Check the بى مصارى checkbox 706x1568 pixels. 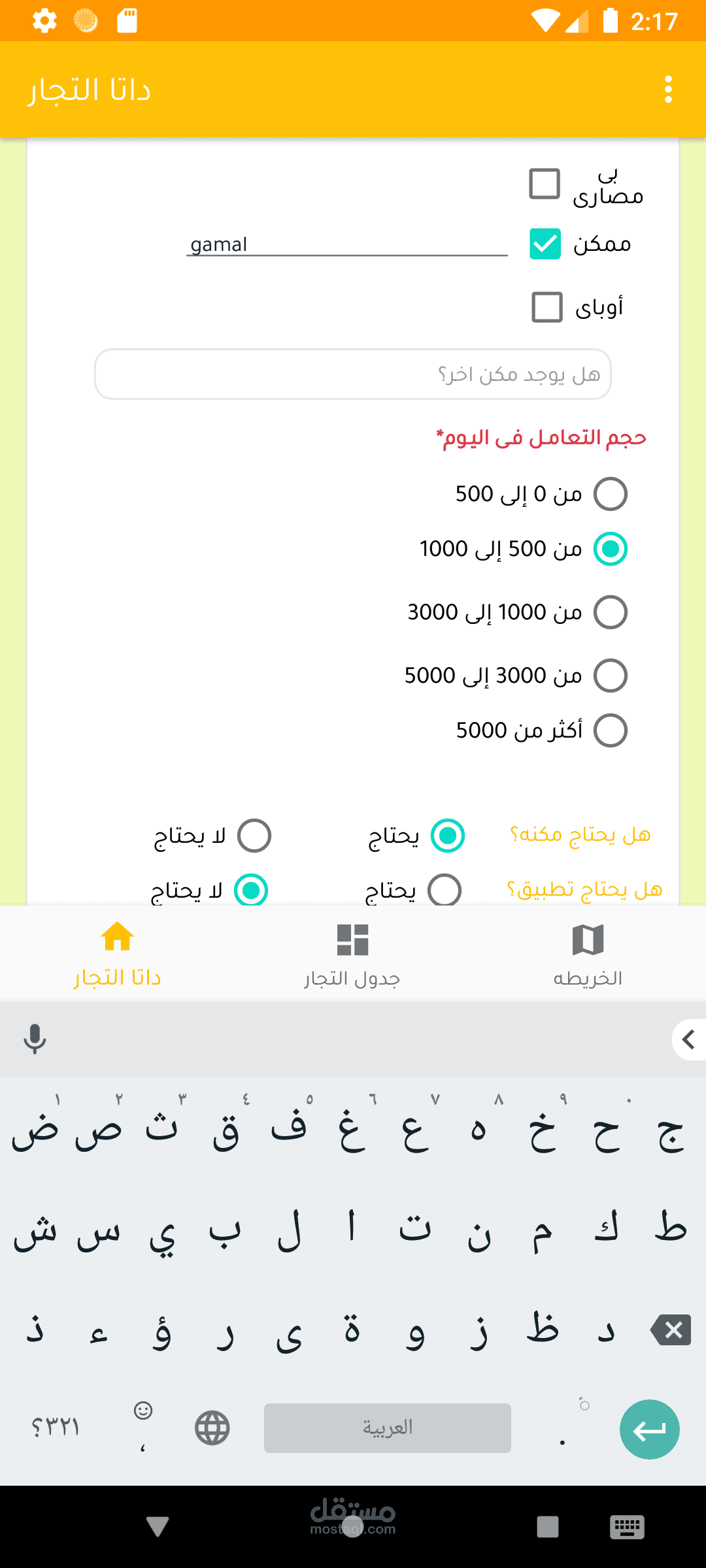coord(545,184)
